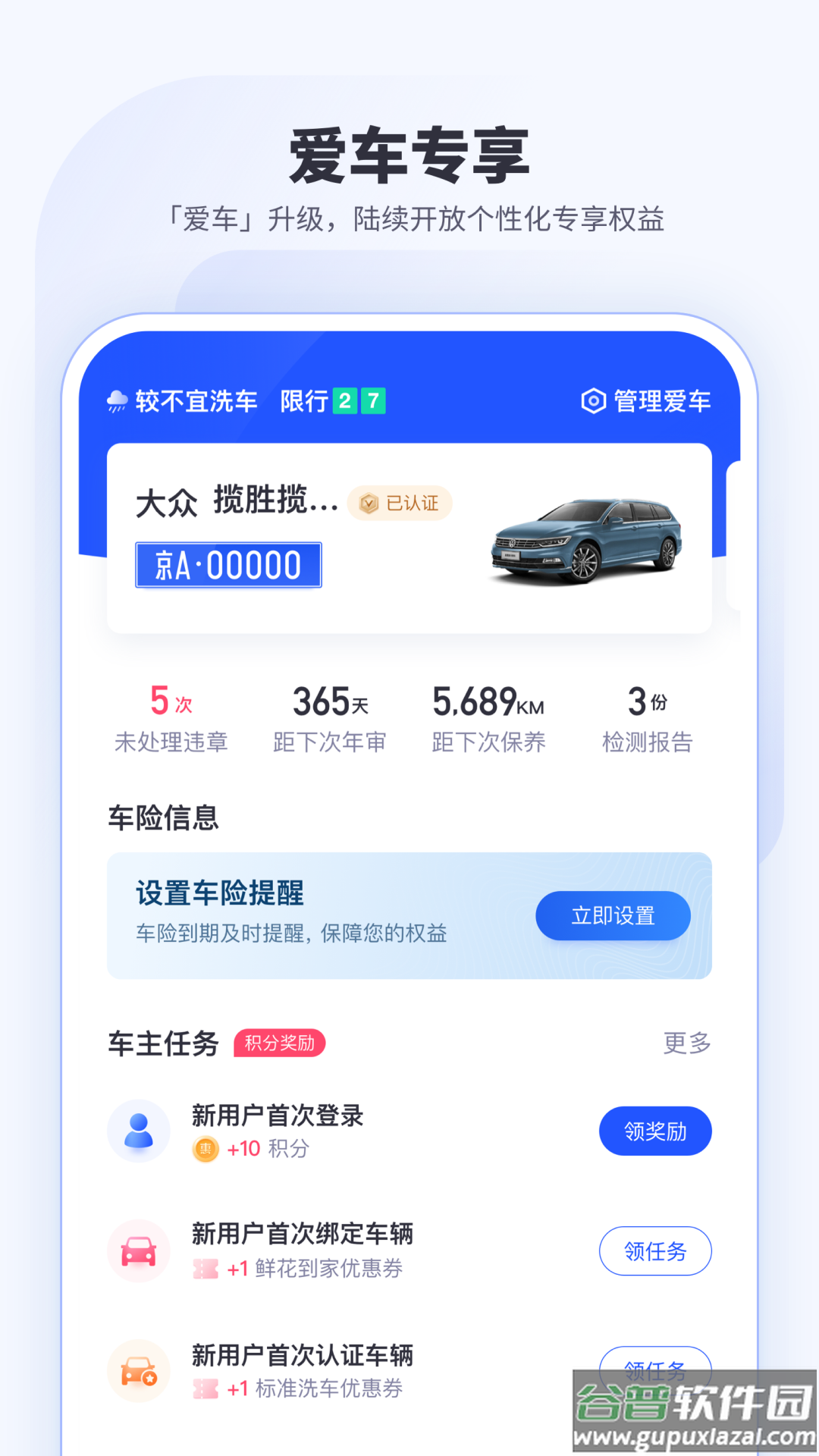The image size is (819, 1456).
Task: Switch to the 车险信息 section header
Action: pyautogui.click(x=162, y=819)
